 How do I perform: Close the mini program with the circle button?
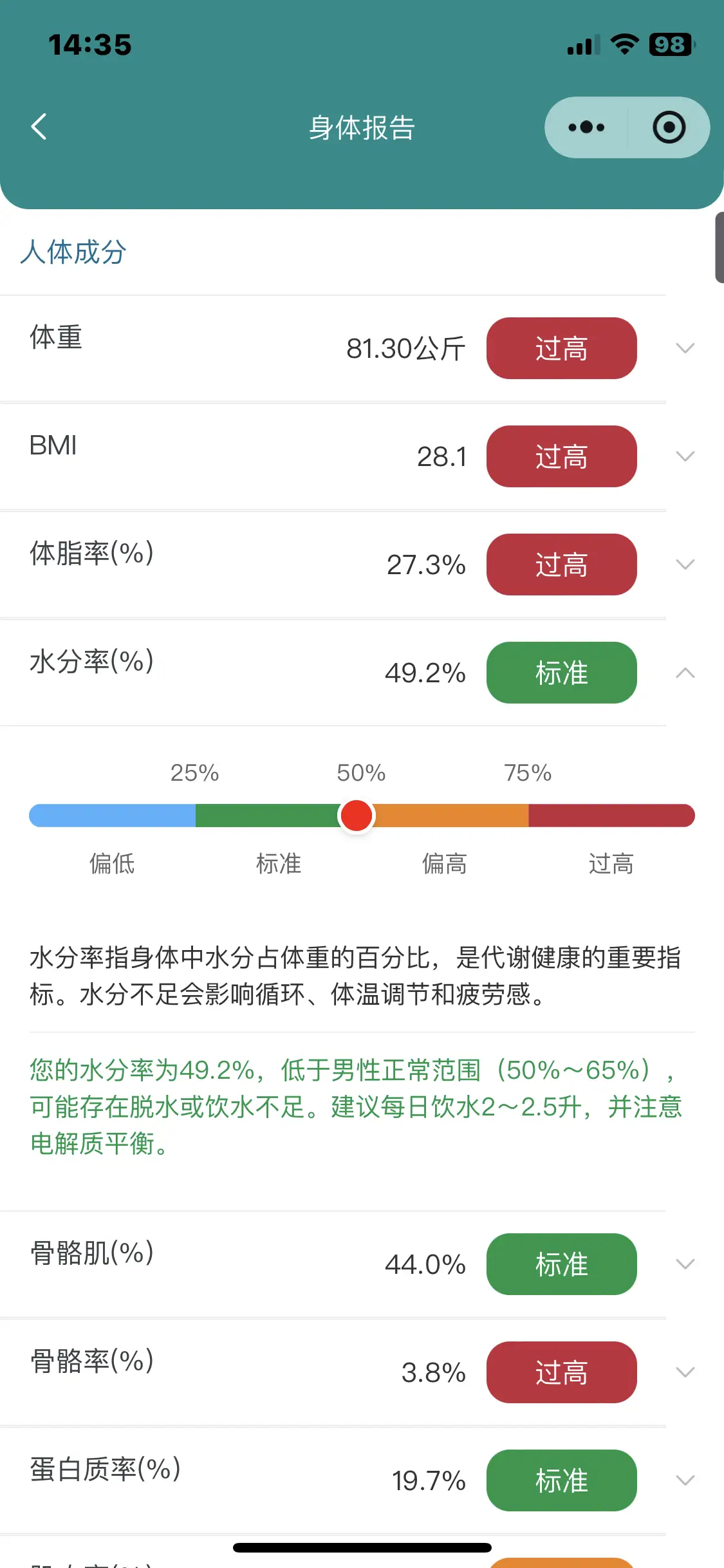click(x=669, y=127)
